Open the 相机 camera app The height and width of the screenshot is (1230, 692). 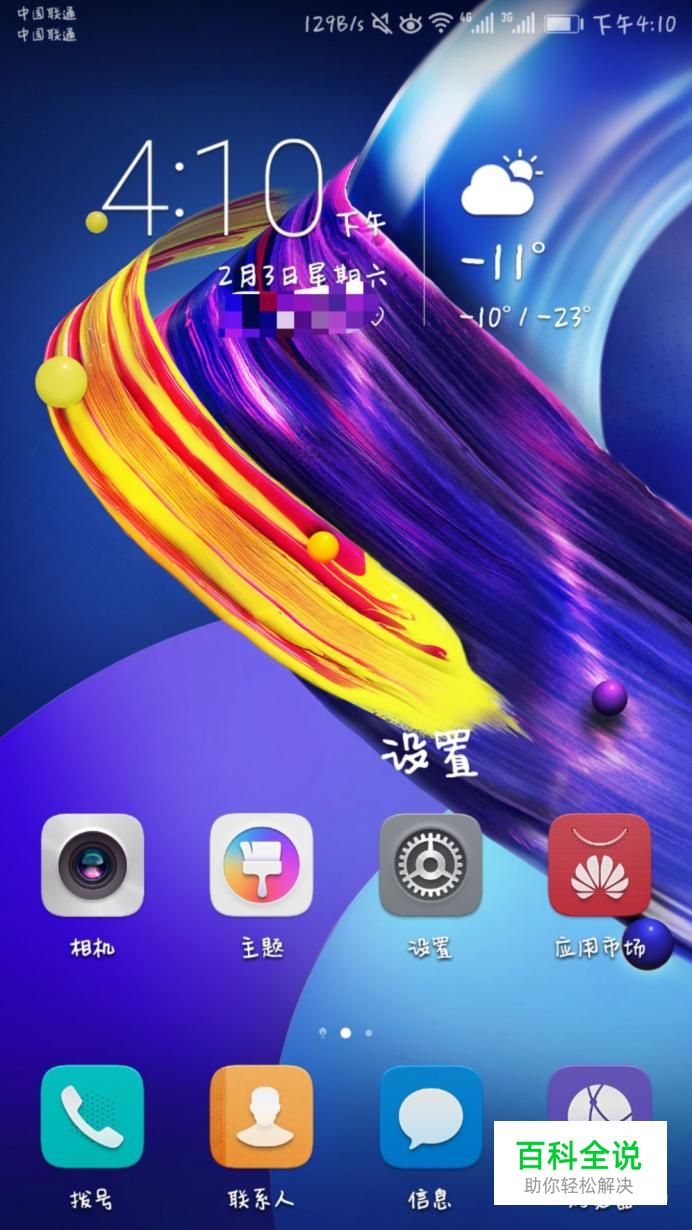92,865
